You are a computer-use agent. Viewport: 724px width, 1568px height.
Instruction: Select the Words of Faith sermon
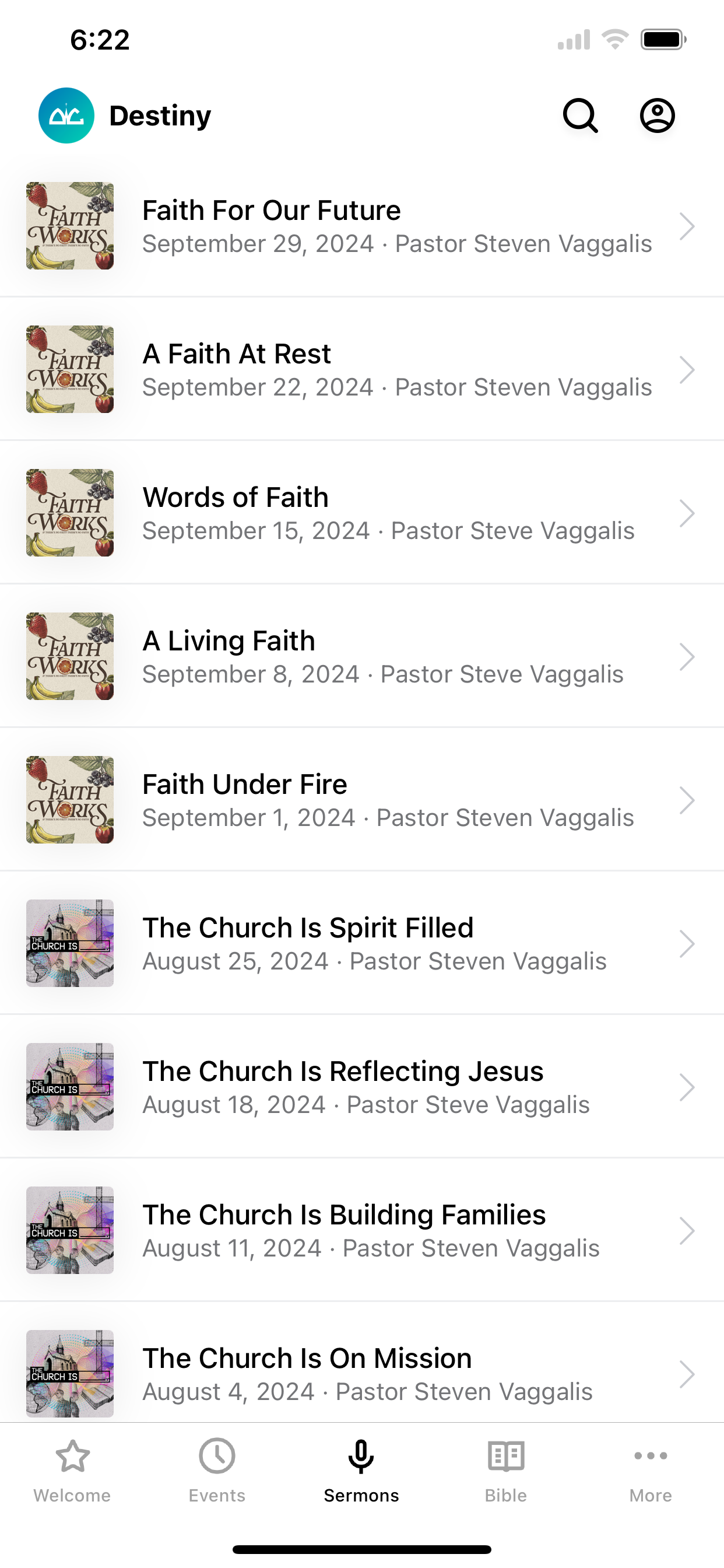362,513
